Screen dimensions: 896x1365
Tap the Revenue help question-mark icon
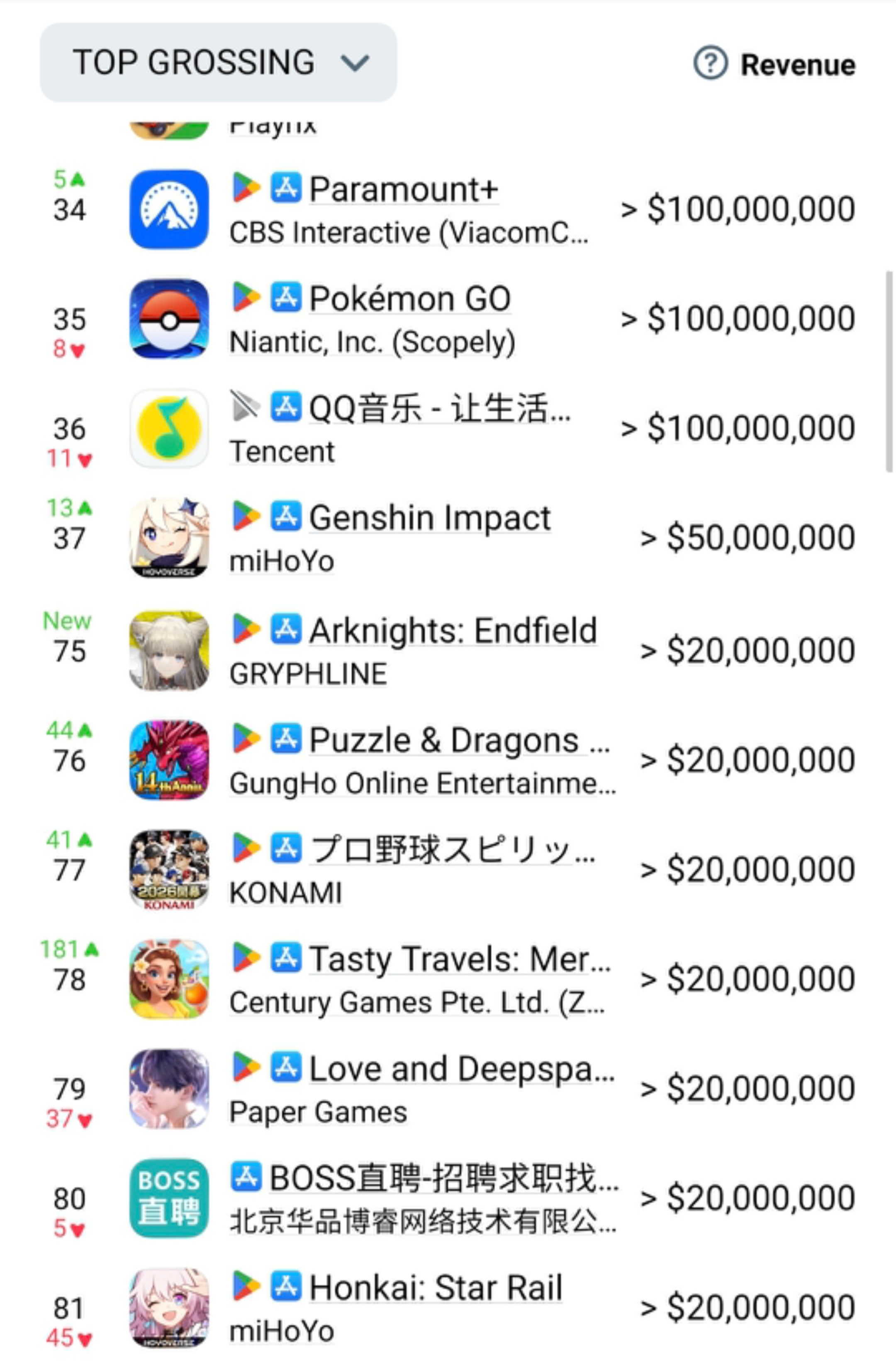710,63
